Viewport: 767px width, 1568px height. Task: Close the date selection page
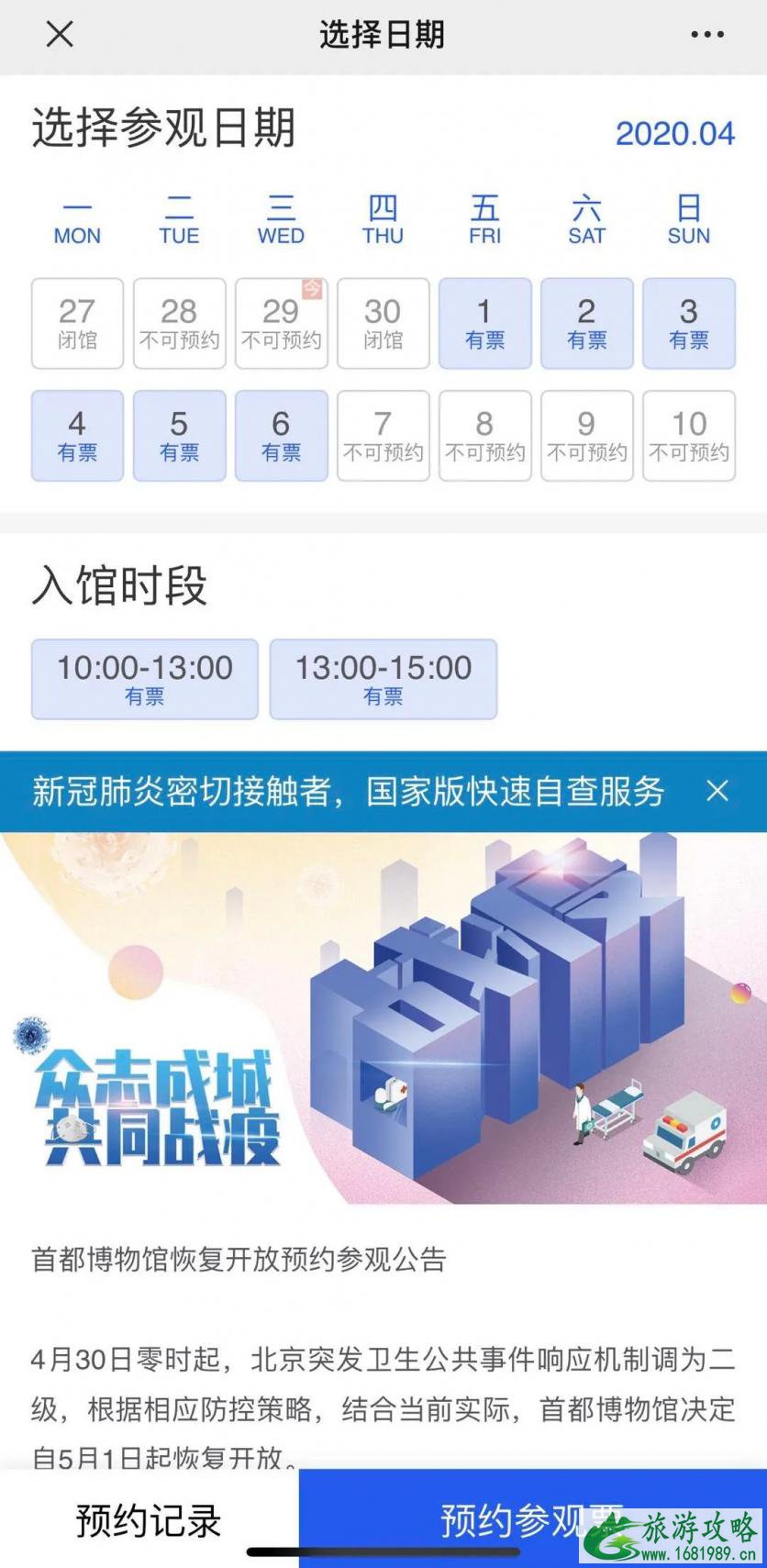click(60, 35)
